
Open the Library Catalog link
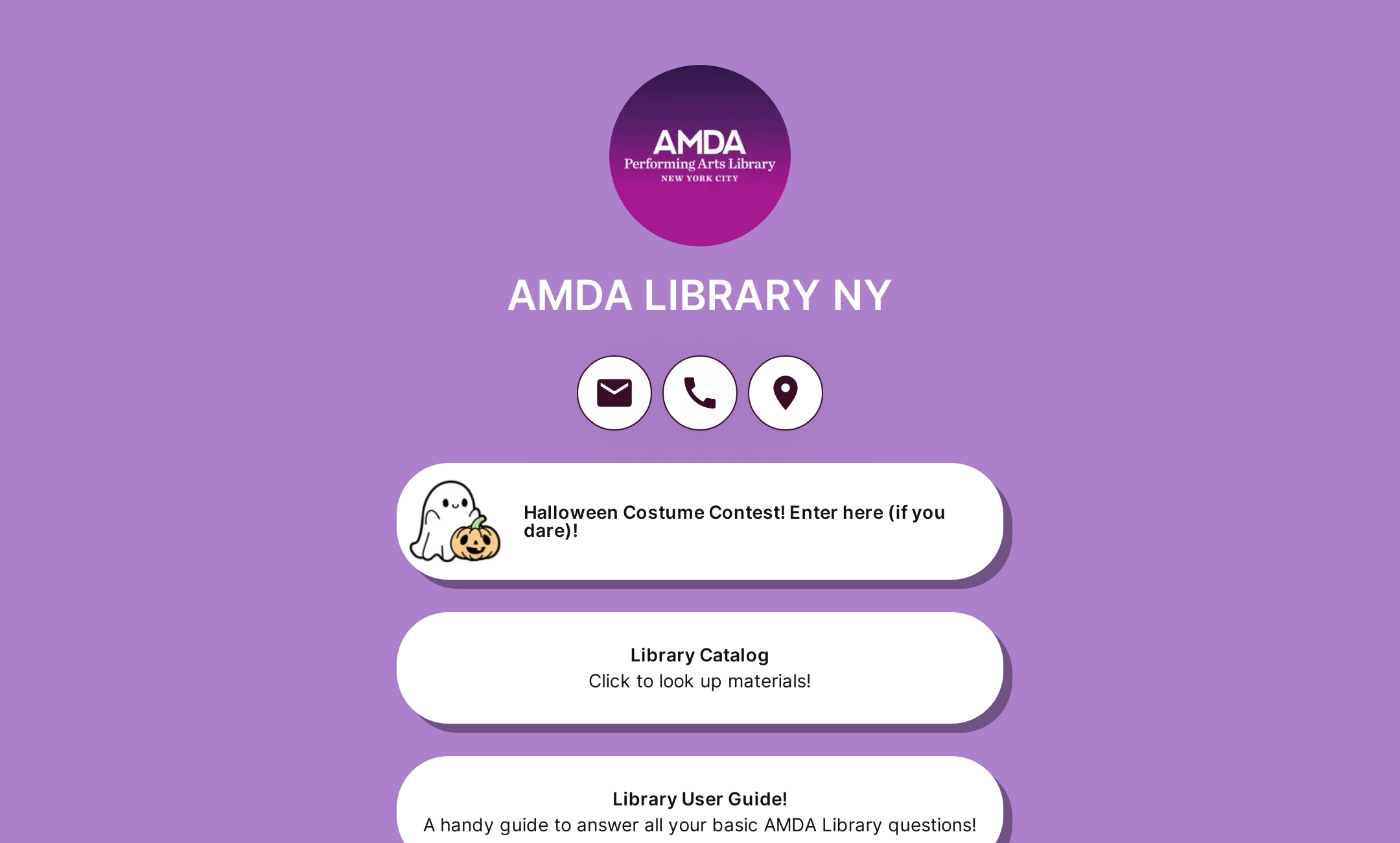699,667
